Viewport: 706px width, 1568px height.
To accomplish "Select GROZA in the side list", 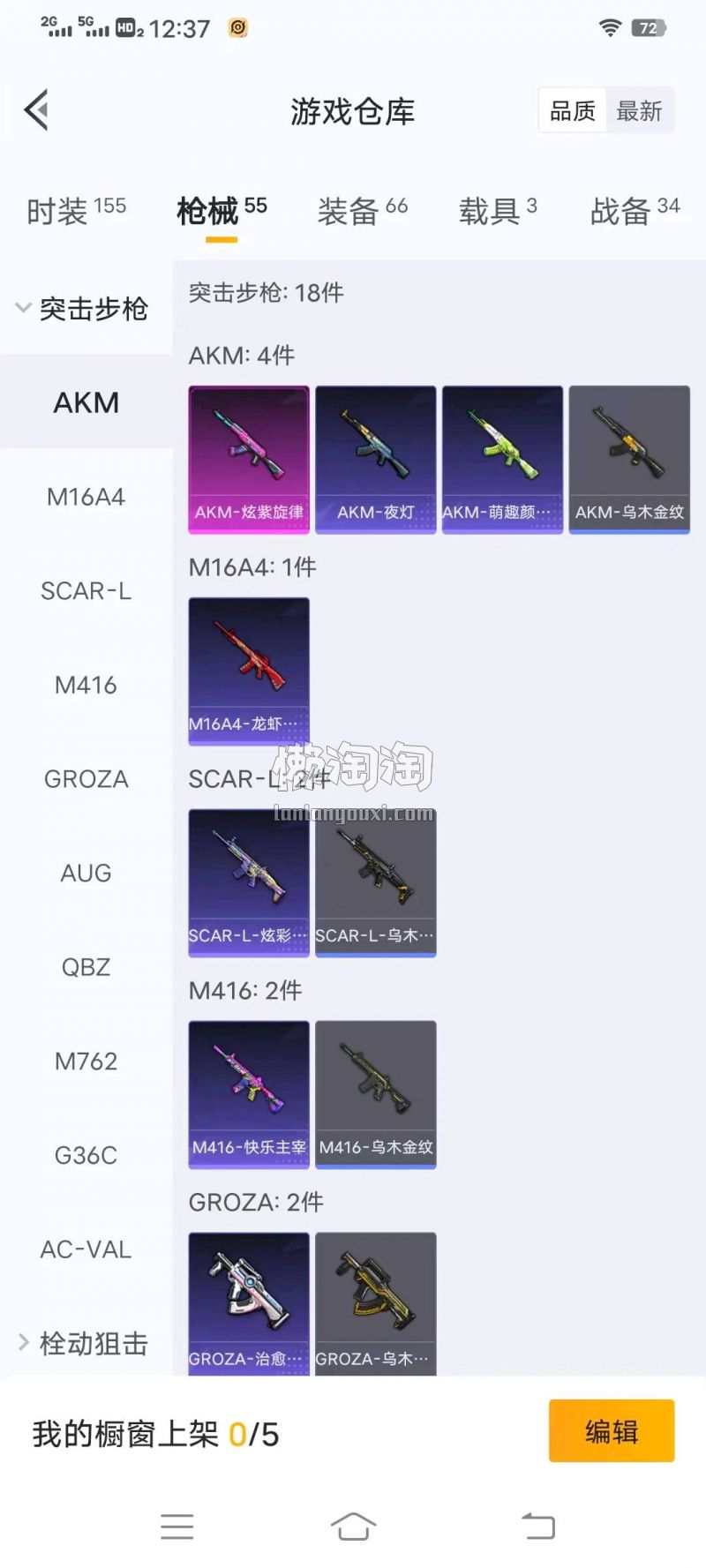I will pos(86,779).
